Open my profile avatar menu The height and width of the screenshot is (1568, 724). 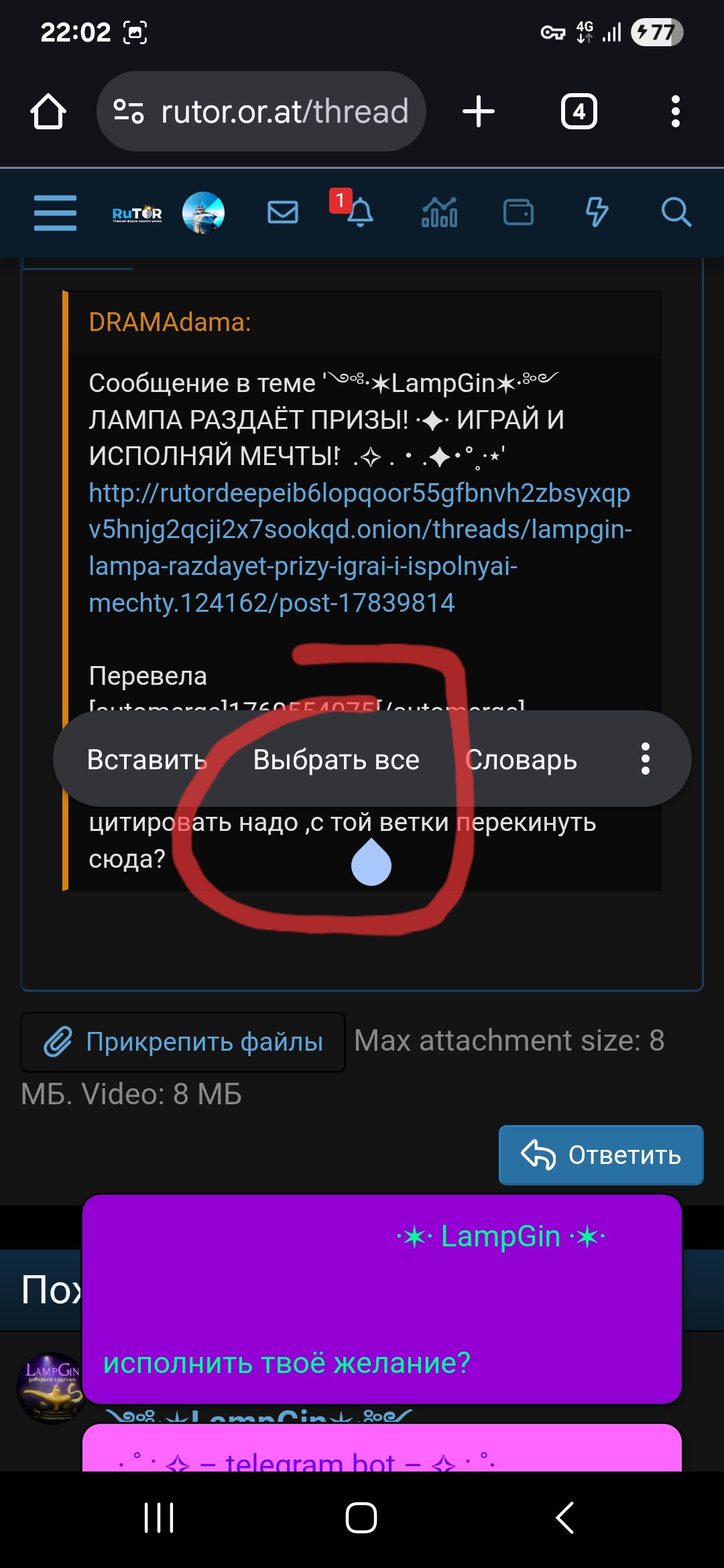click(x=203, y=213)
